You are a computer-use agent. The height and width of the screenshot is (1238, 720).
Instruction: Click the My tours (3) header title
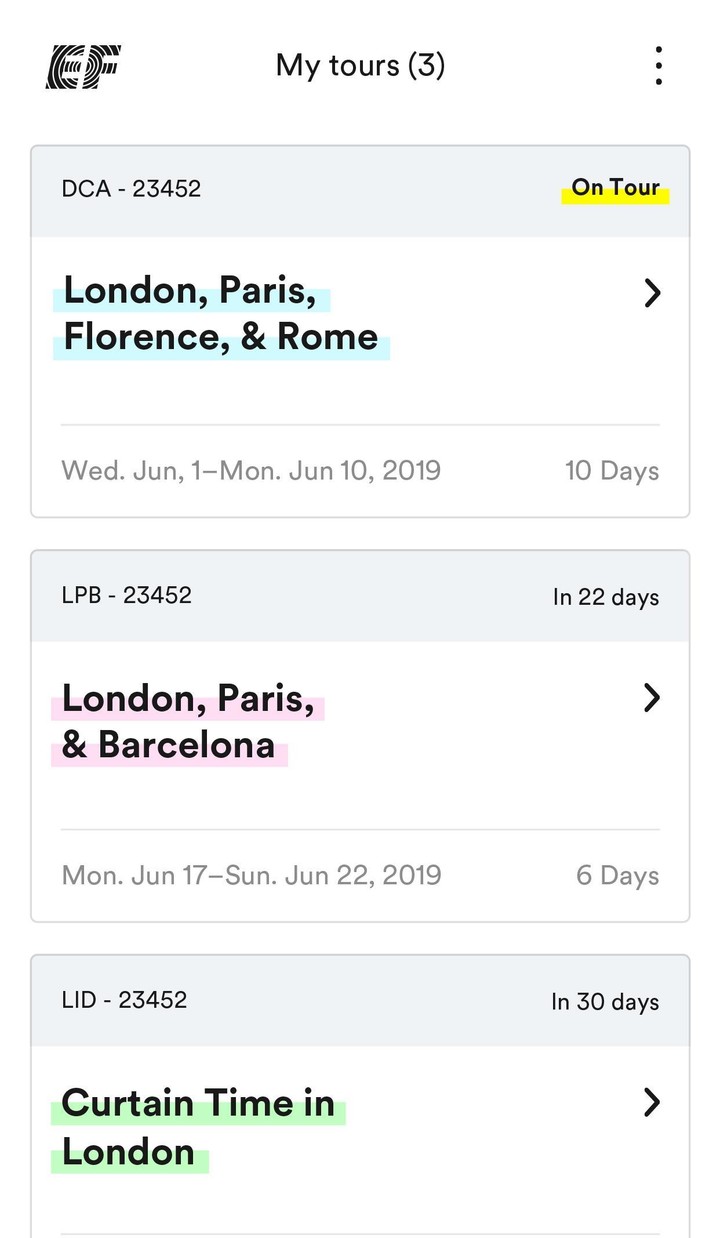pyautogui.click(x=360, y=64)
